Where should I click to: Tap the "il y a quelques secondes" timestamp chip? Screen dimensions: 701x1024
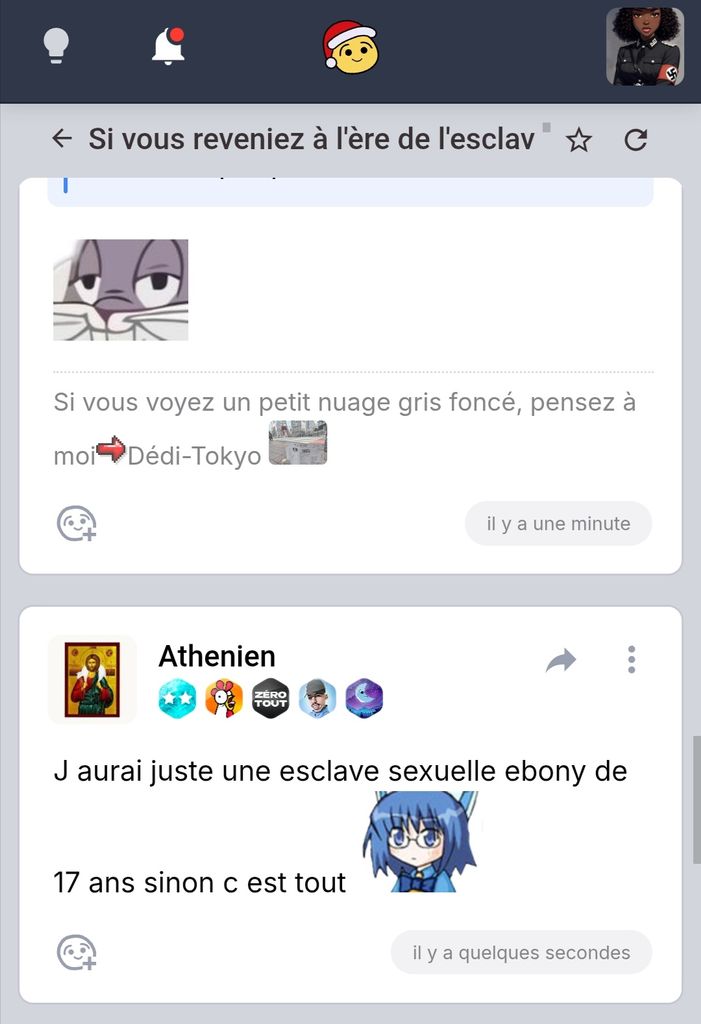pyautogui.click(x=521, y=952)
